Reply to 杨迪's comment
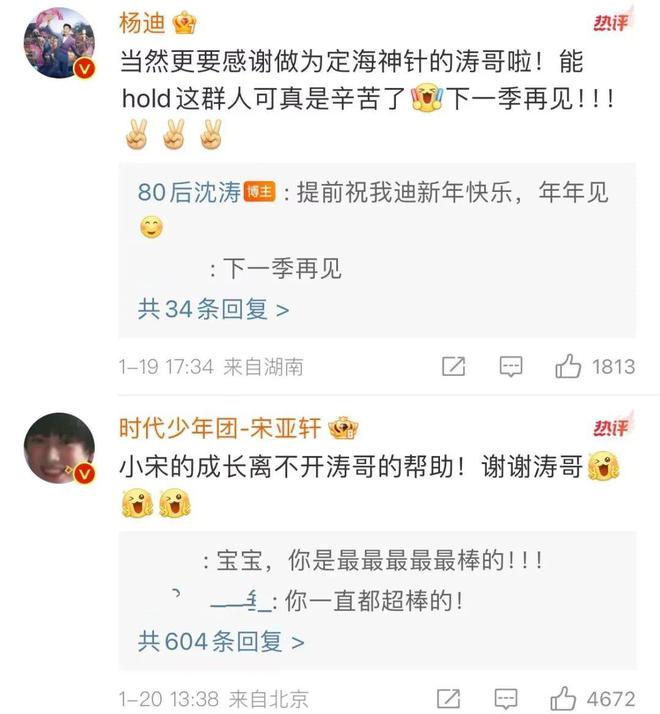Viewport: 660px width, 714px height. 511,367
